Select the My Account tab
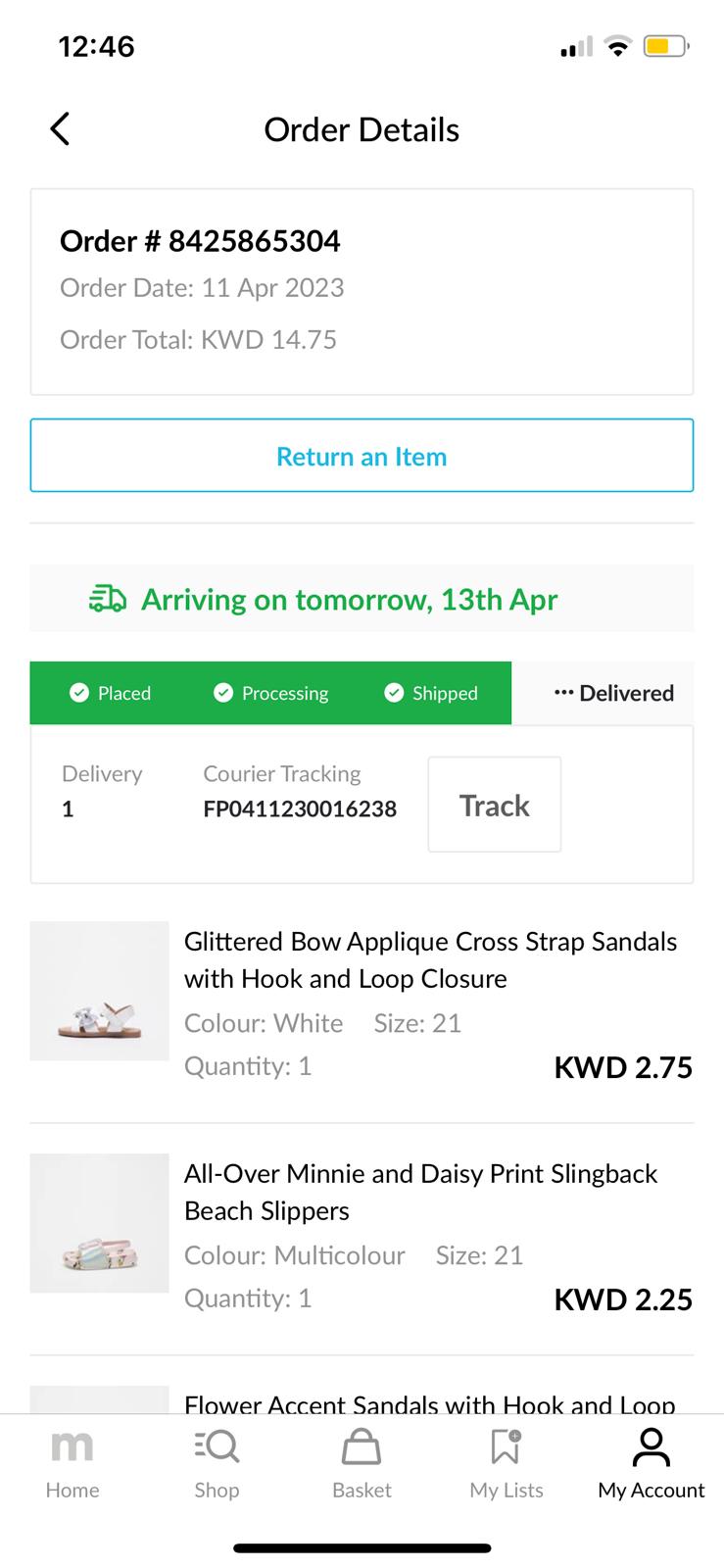 (651, 1463)
